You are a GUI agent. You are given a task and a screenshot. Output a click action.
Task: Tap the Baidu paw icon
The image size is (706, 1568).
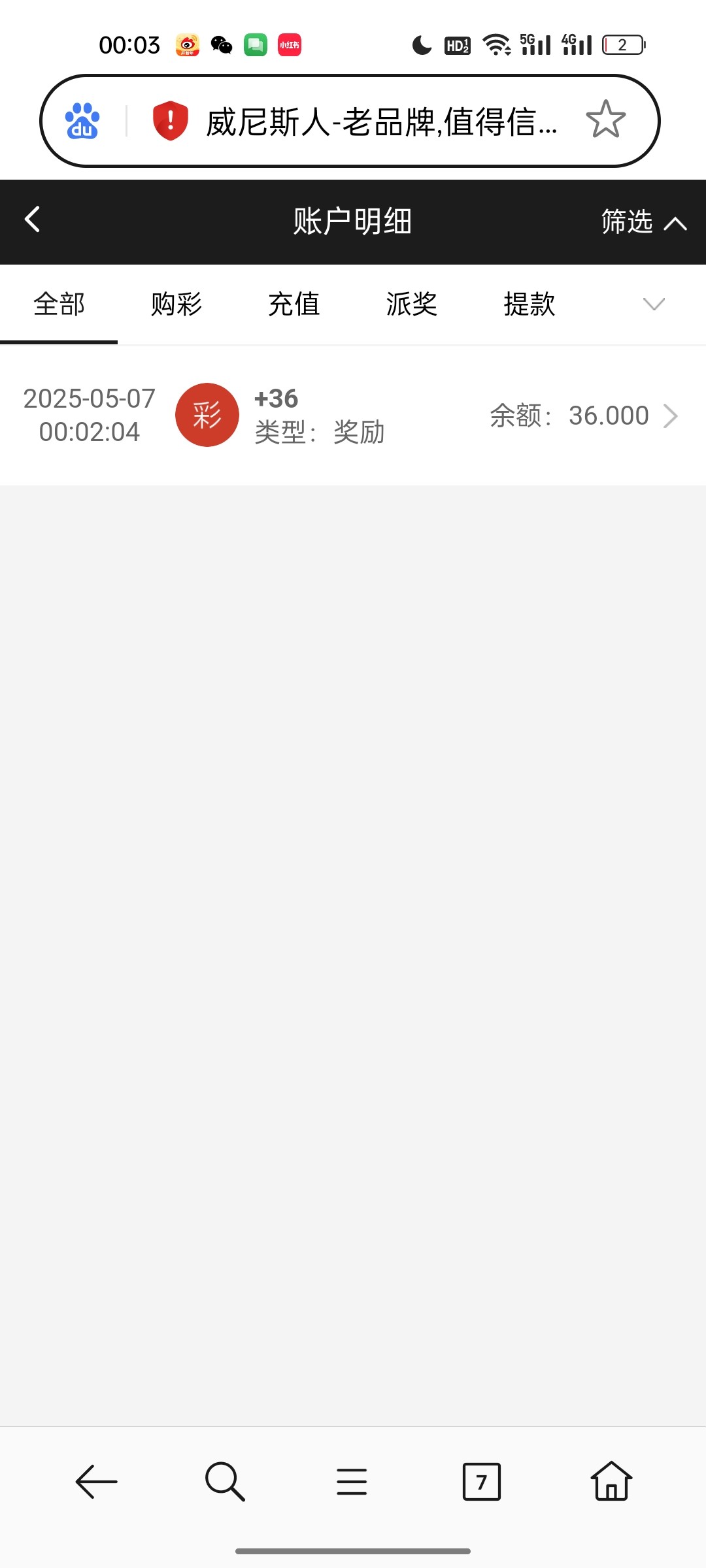pyautogui.click(x=82, y=121)
